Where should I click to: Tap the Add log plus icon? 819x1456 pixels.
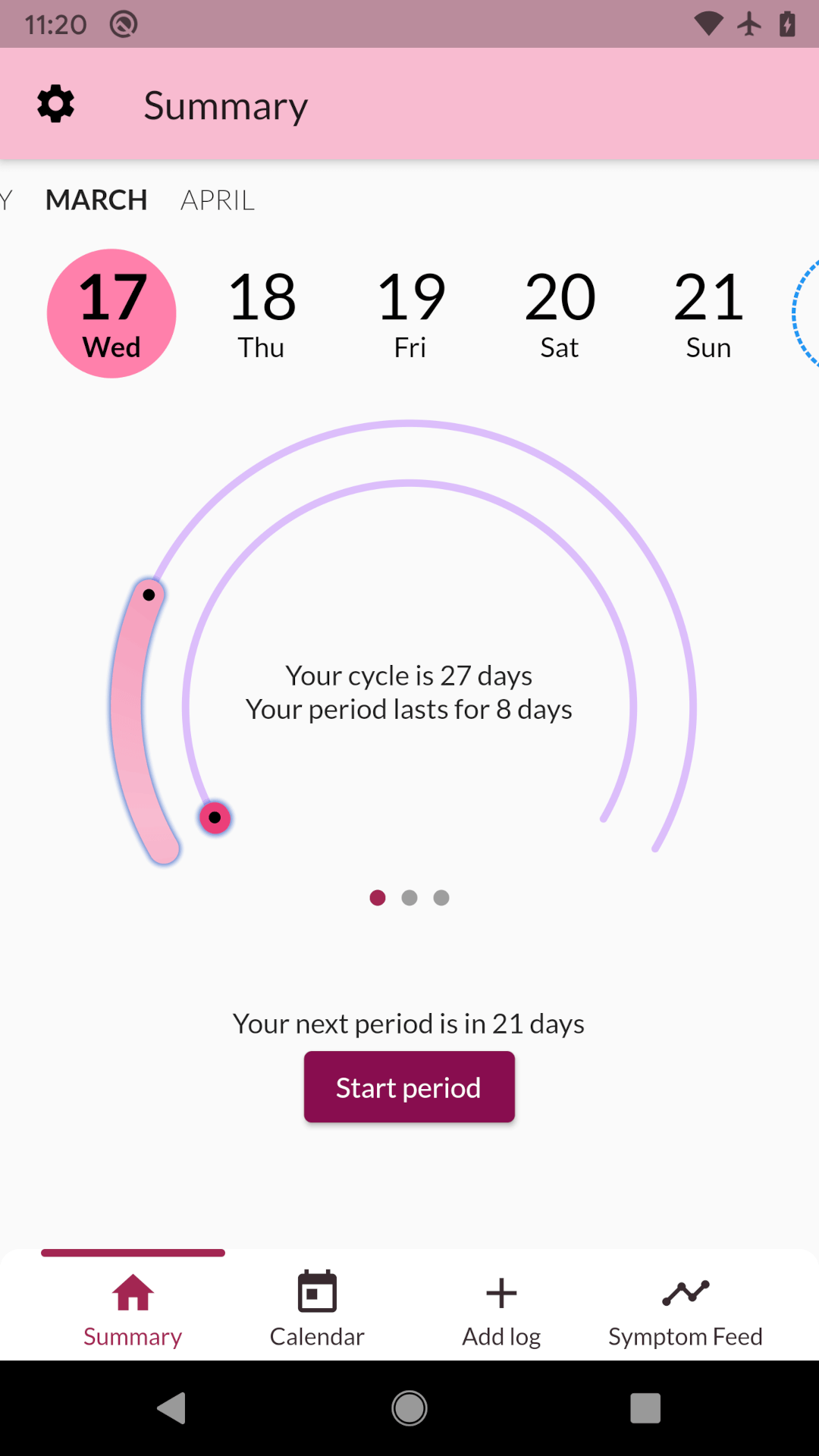pyautogui.click(x=500, y=1291)
